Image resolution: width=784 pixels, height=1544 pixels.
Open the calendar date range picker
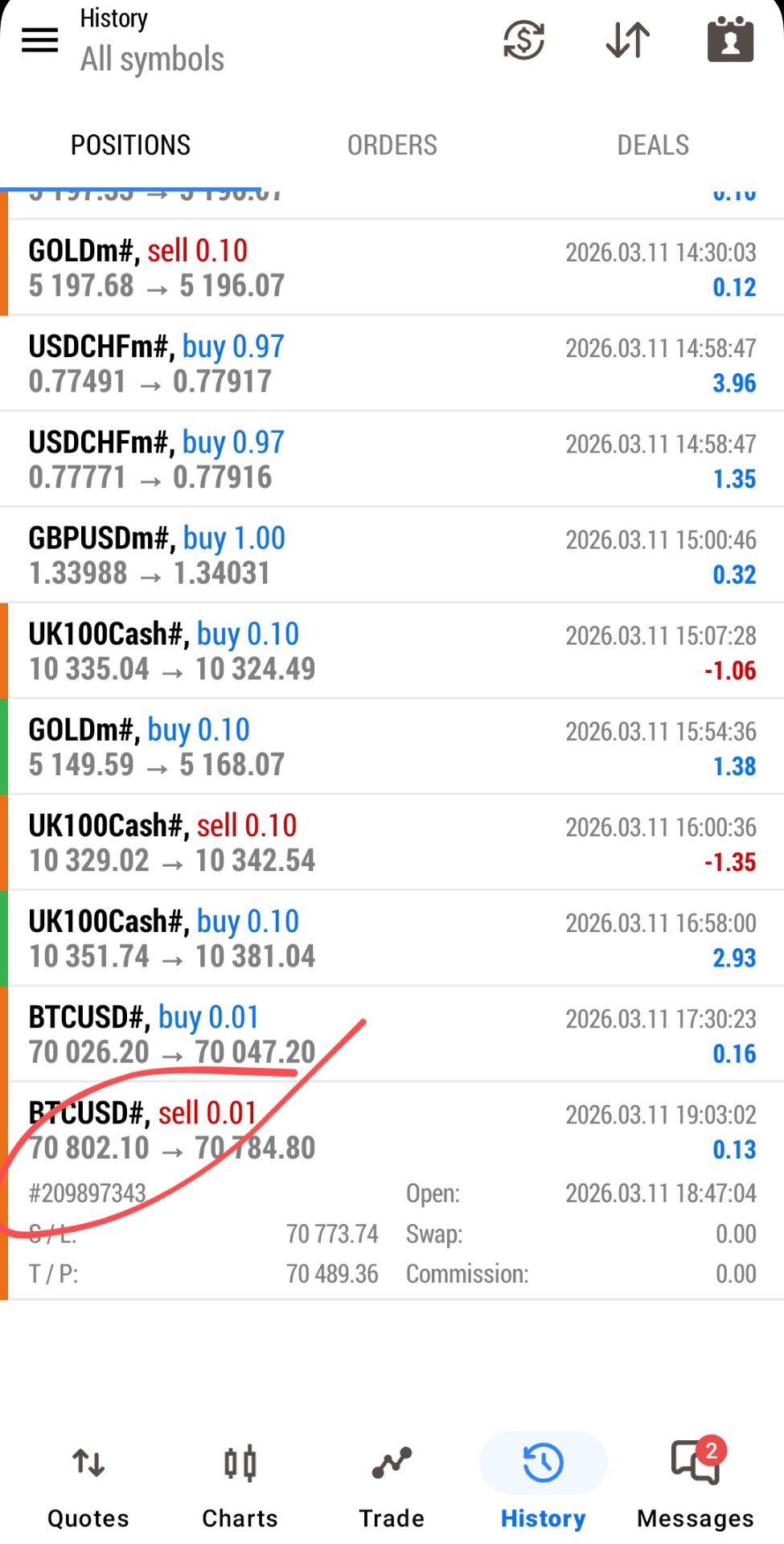tap(730, 40)
